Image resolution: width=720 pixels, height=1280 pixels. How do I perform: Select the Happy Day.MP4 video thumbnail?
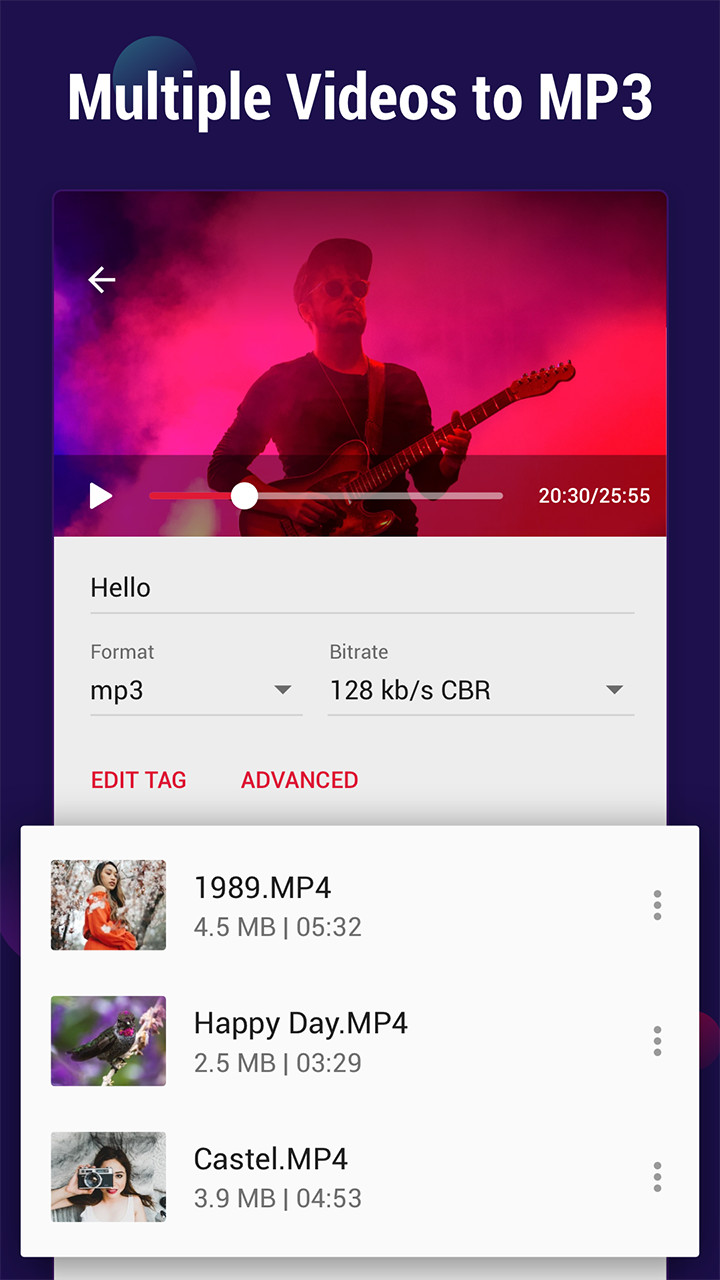tap(108, 1041)
